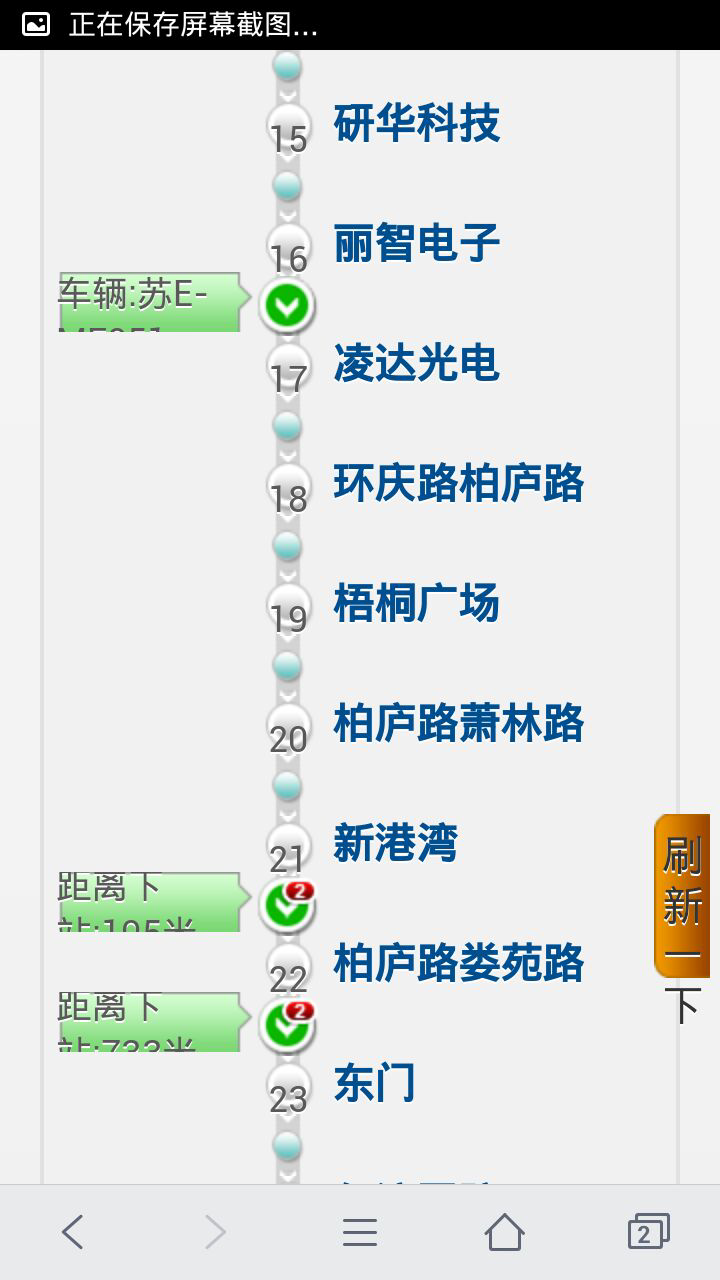This screenshot has width=720, height=1280.
Task: Go back in the browser
Action: point(72,1232)
